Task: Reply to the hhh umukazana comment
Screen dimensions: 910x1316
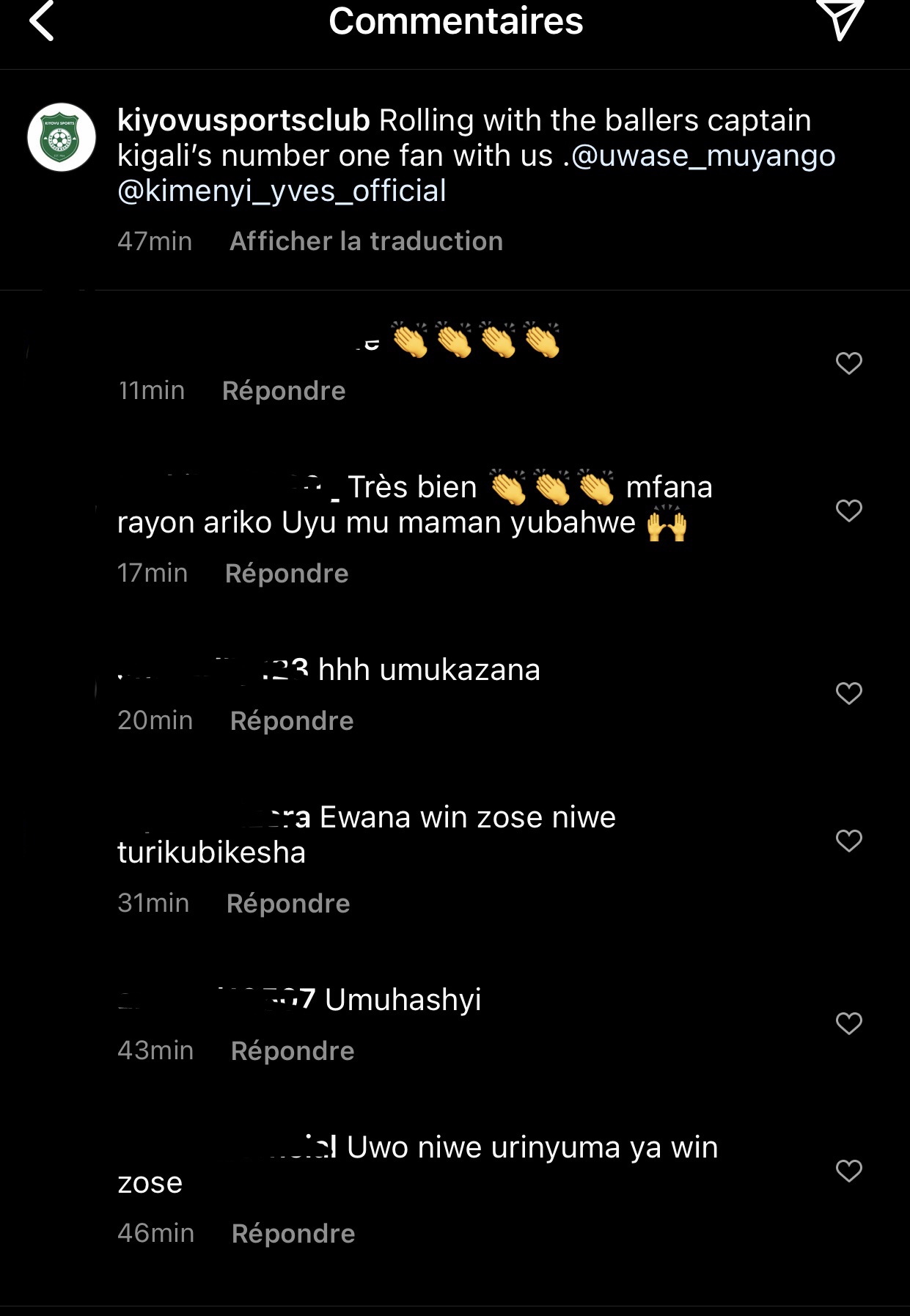Action: click(x=292, y=721)
